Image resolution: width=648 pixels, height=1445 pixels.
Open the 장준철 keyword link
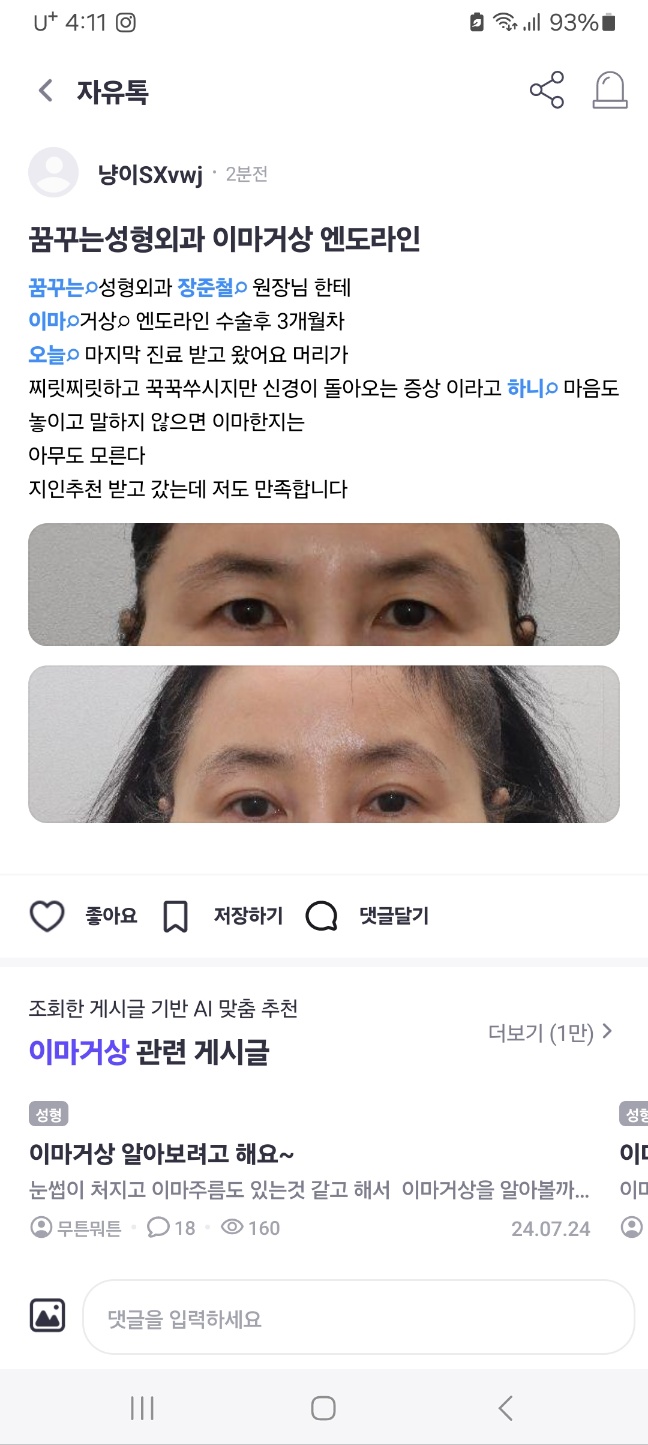pyautogui.click(x=210, y=288)
